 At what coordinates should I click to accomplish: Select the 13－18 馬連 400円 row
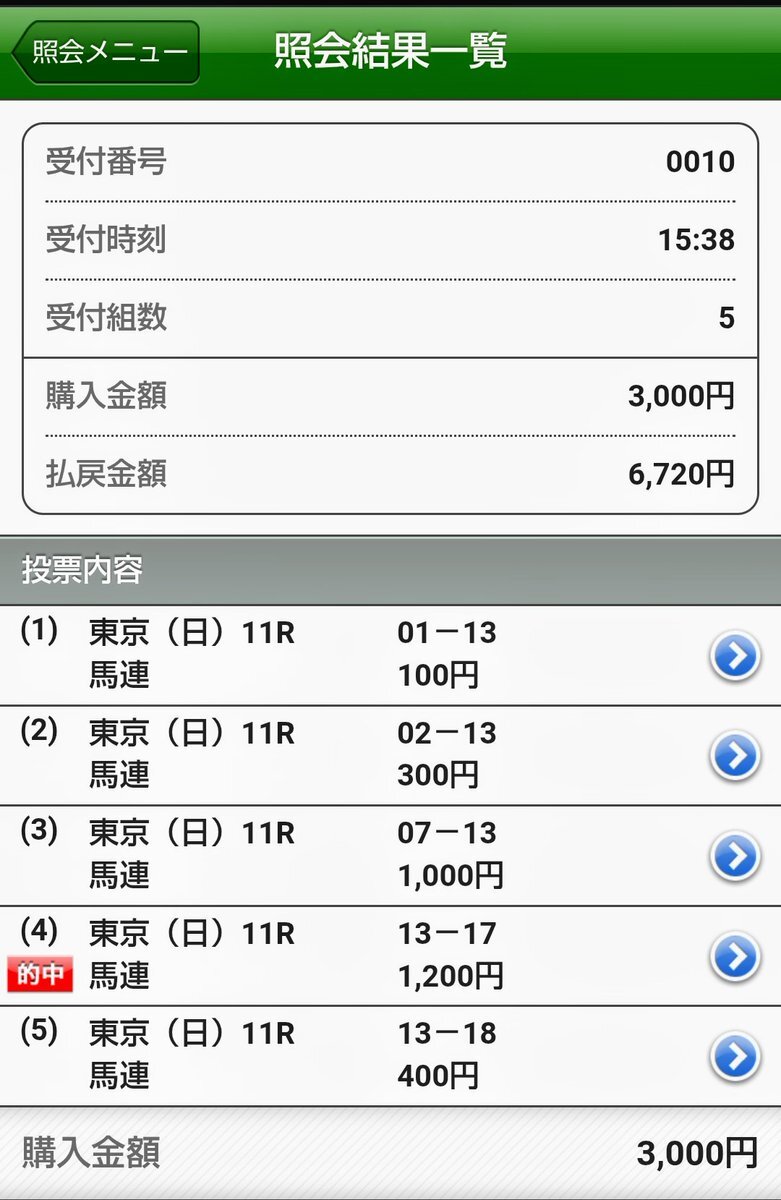click(x=735, y=1057)
